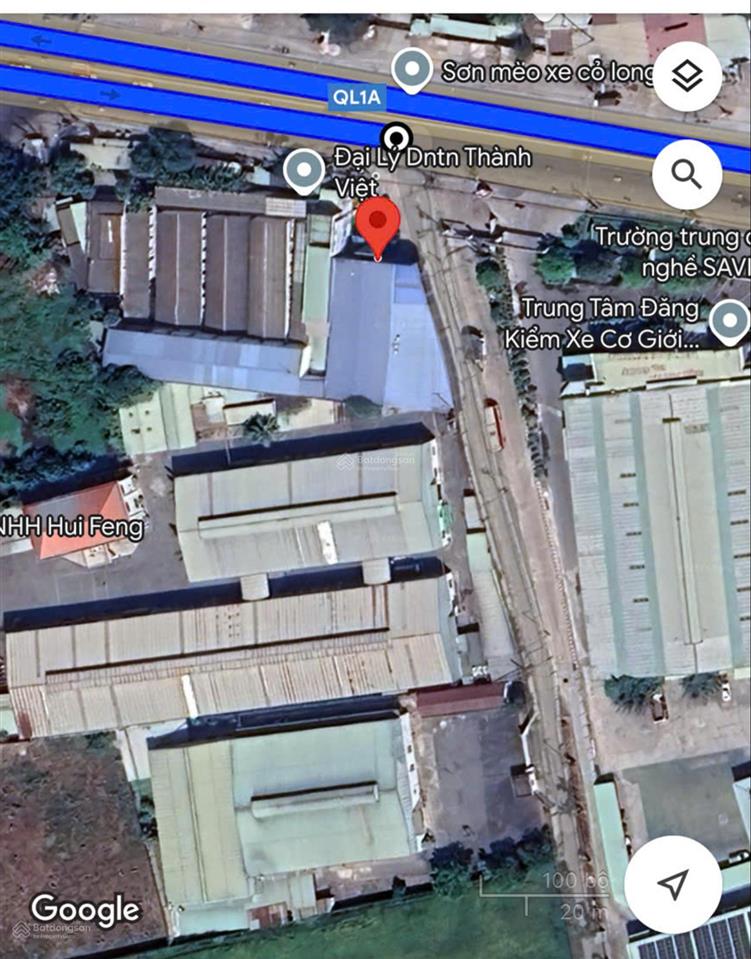This screenshot has height=959, width=751.
Task: Select the Đại Lý Dntn Thành Việt marker
Action: 304,171
